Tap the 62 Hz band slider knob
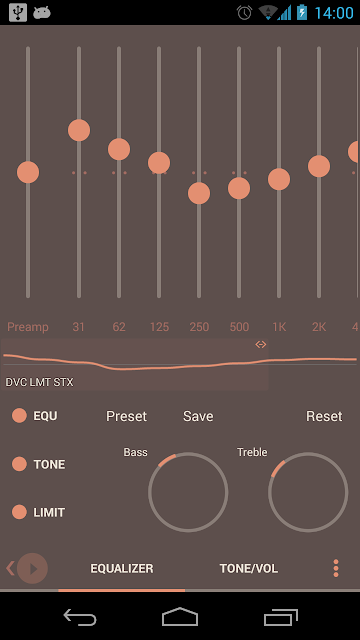This screenshot has width=360, height=640. pyautogui.click(x=119, y=149)
